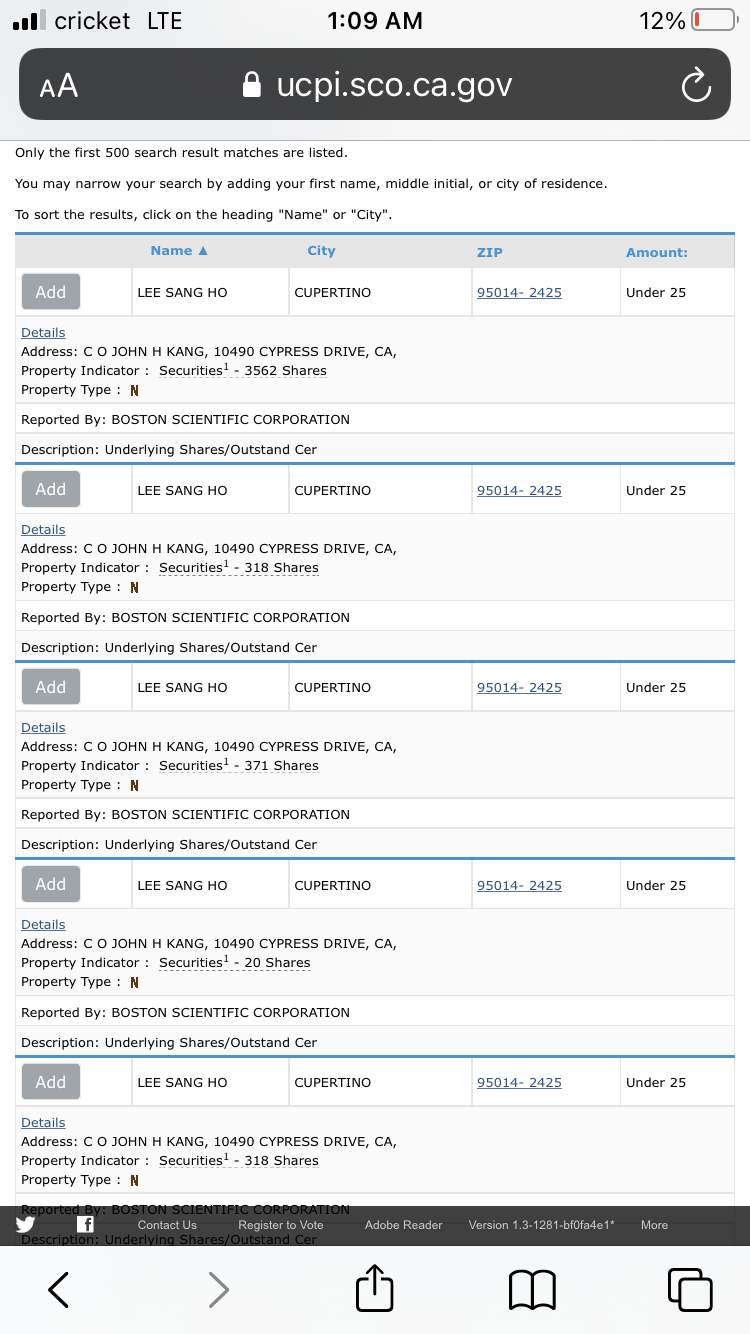Screen dimensions: 750x1334
Task: Open ZIP link for the 20 Shares entry
Action: click(519, 885)
